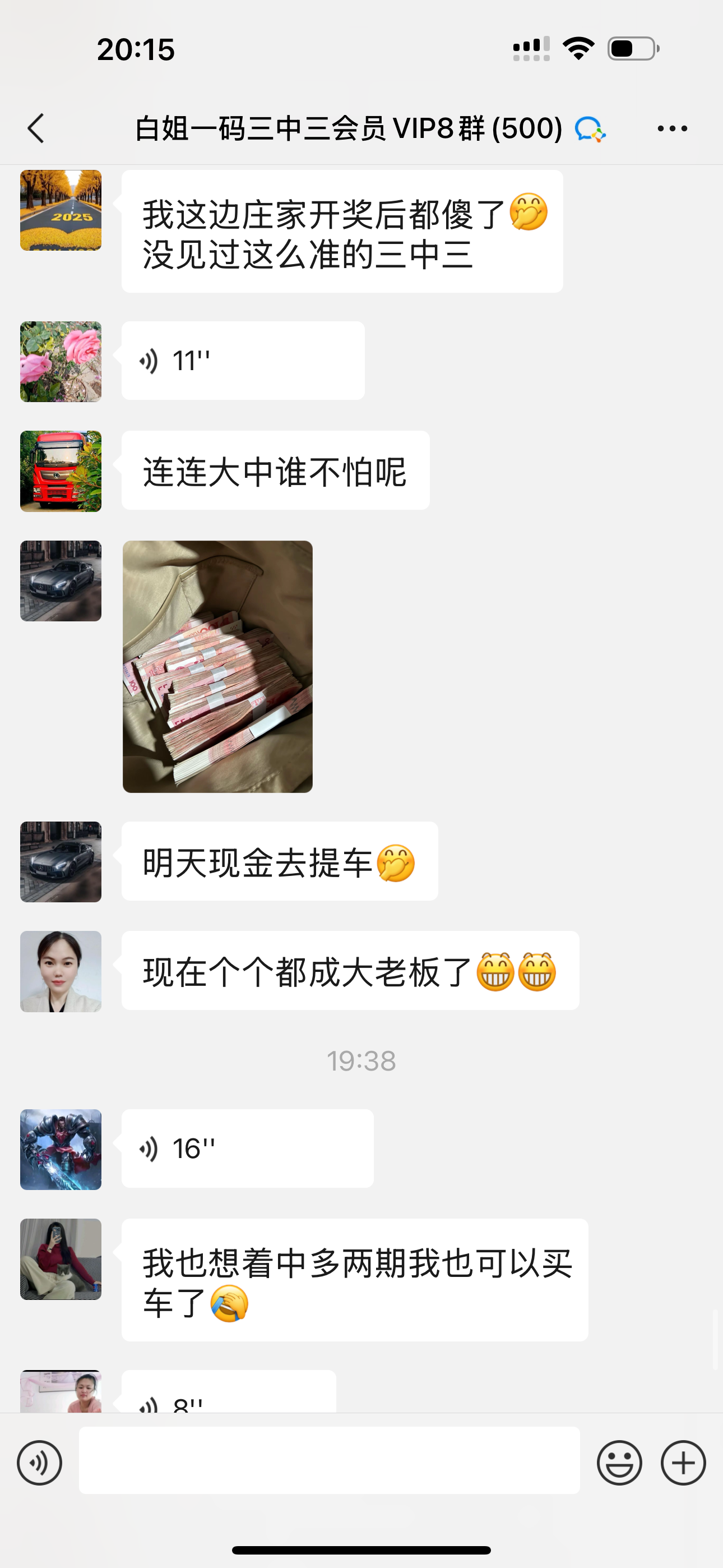Go back from the group chat

pos(36,128)
